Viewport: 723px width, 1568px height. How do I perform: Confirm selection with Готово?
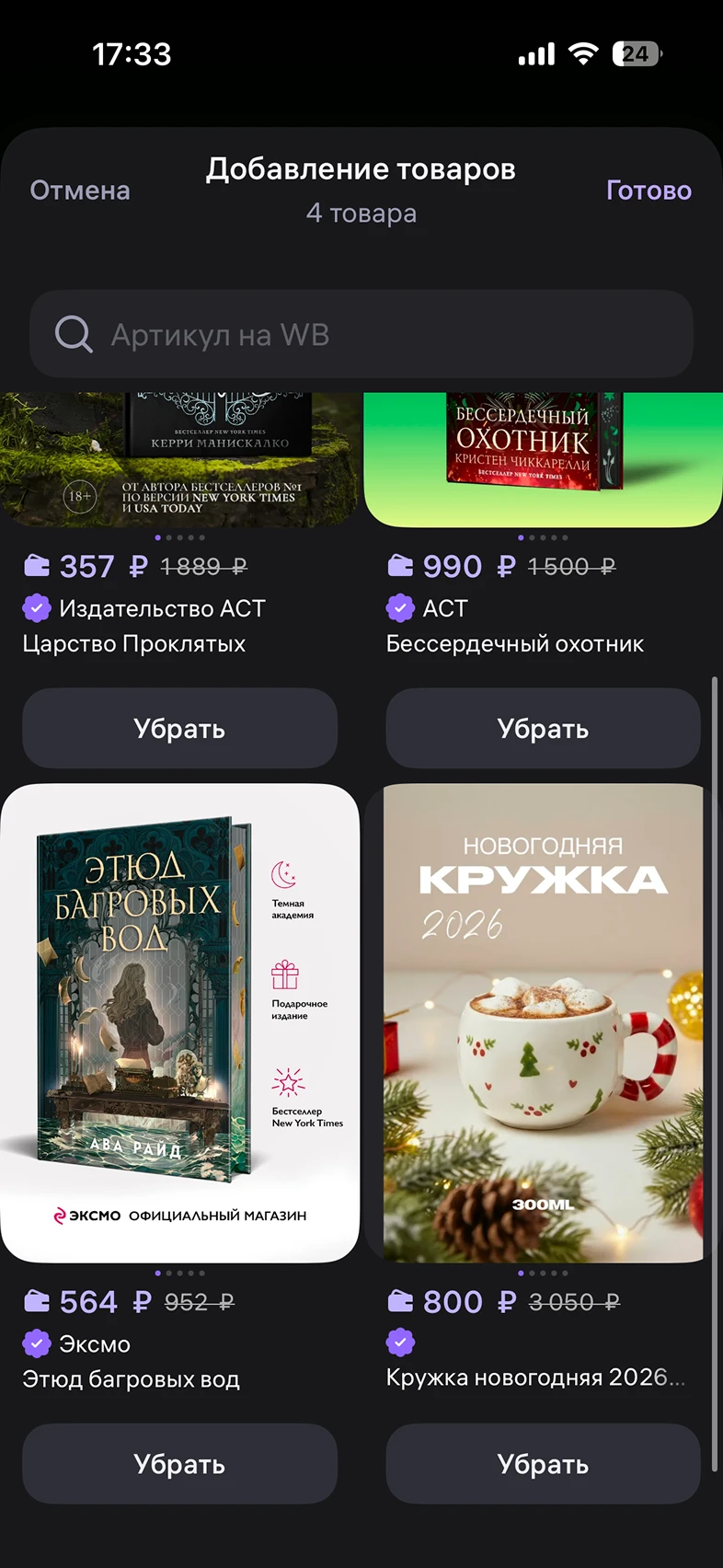(x=648, y=190)
